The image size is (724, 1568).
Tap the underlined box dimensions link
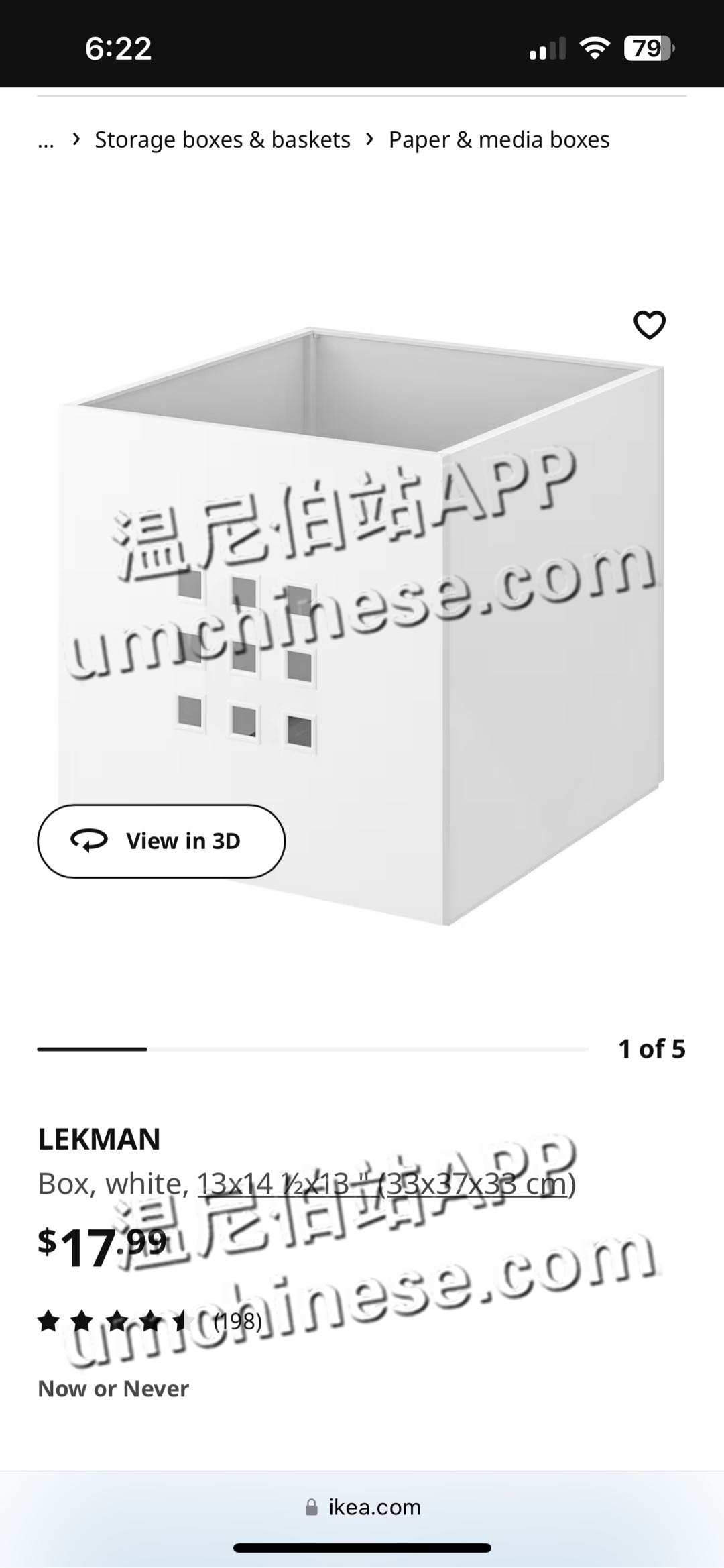click(383, 1184)
